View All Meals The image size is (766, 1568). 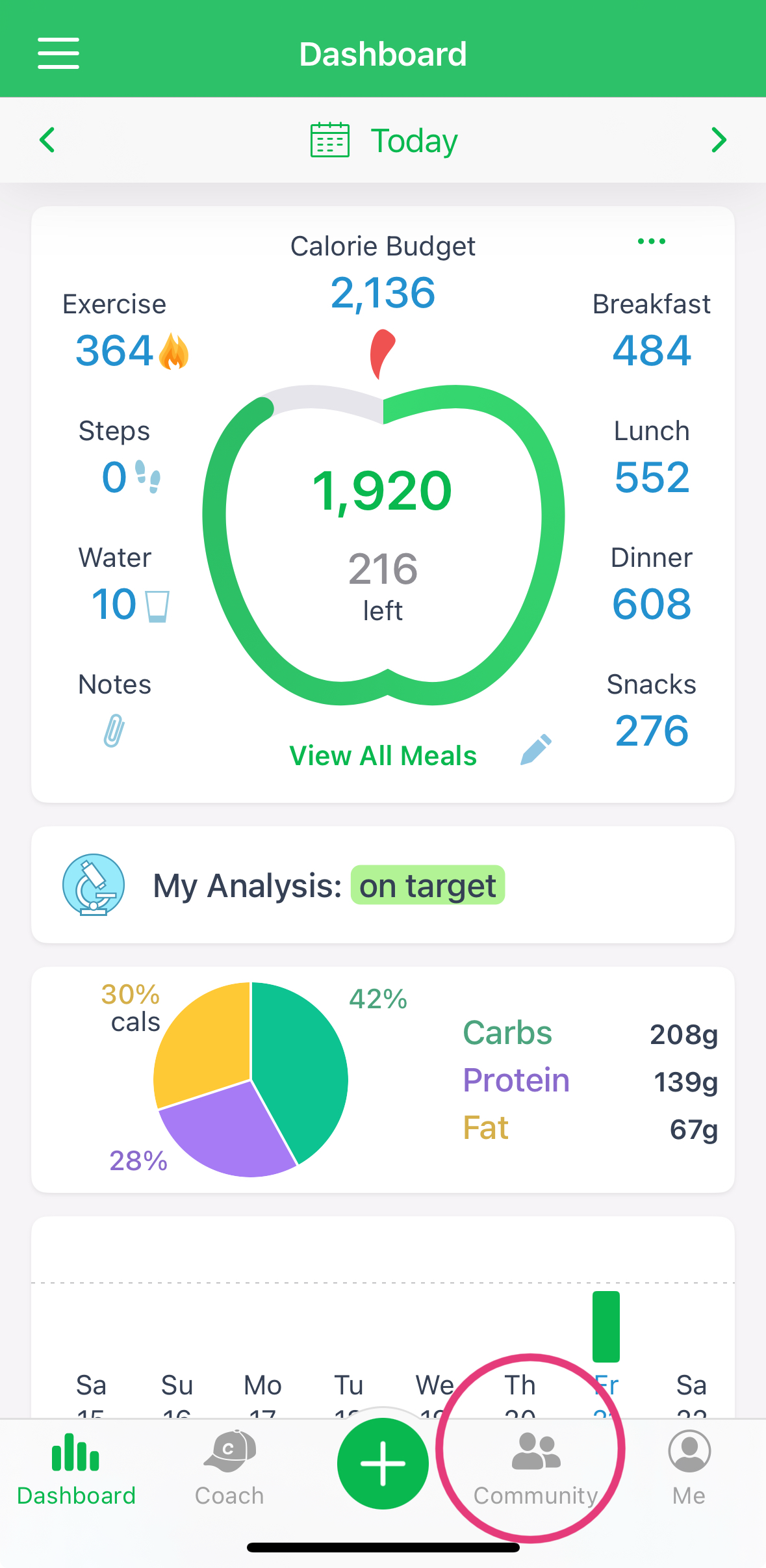point(383,756)
